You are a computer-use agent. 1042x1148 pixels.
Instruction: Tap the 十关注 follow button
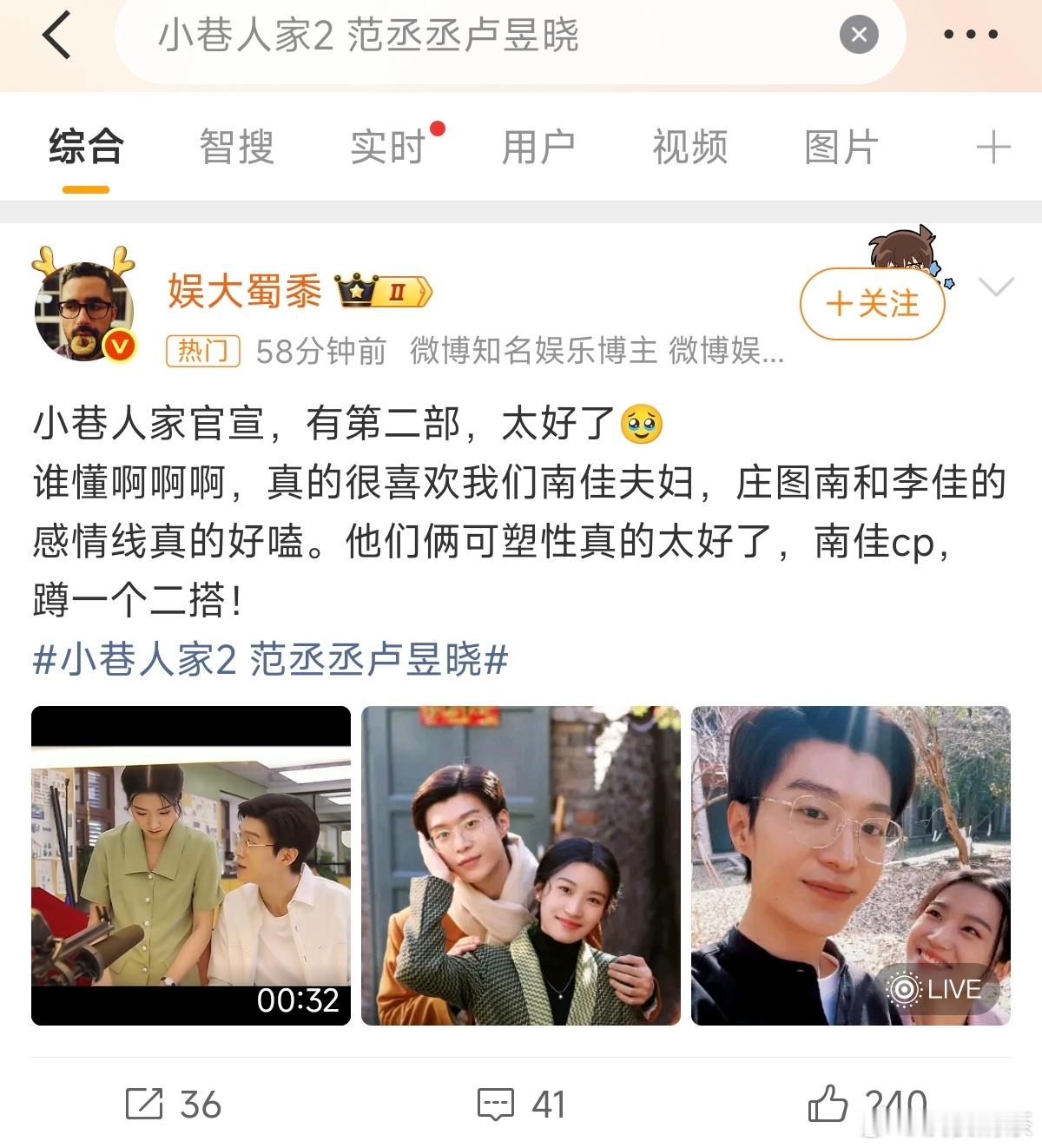[x=873, y=305]
